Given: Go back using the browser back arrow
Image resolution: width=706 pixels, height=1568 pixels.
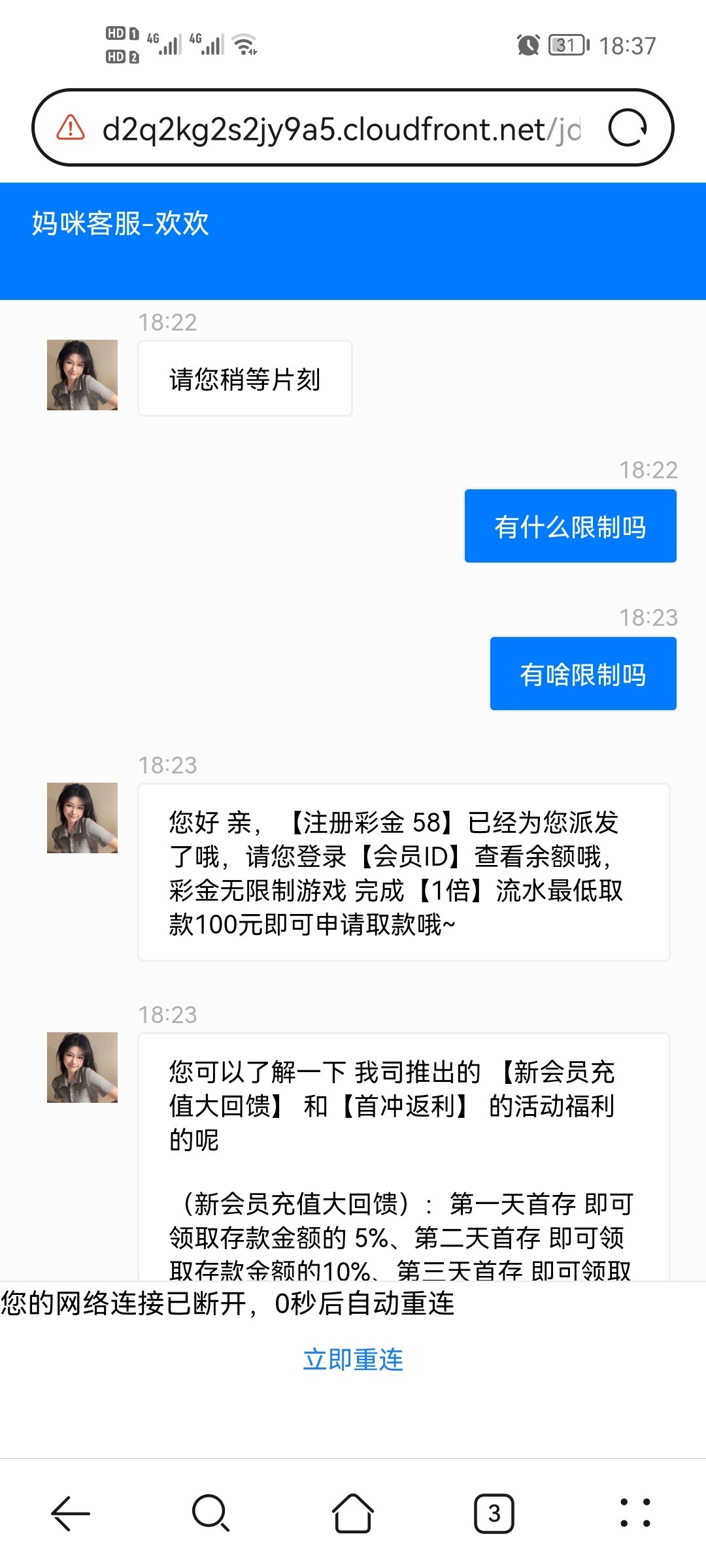Looking at the screenshot, I should (71, 1513).
